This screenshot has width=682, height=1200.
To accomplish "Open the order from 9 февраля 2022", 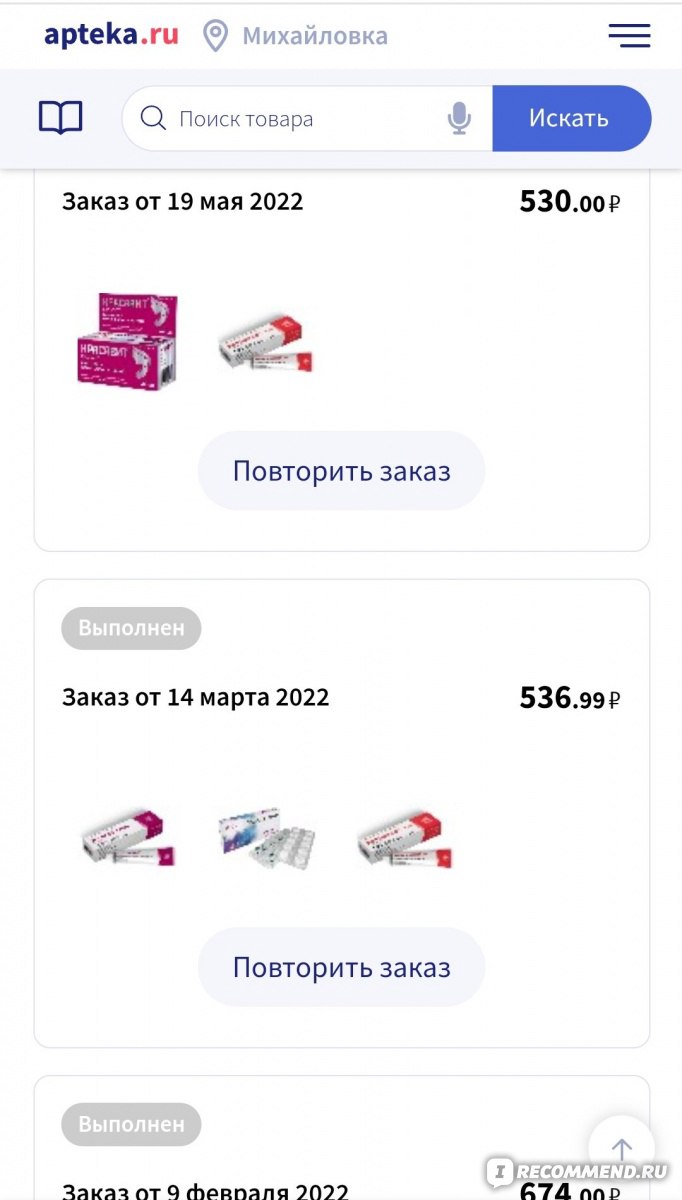I will click(205, 1191).
